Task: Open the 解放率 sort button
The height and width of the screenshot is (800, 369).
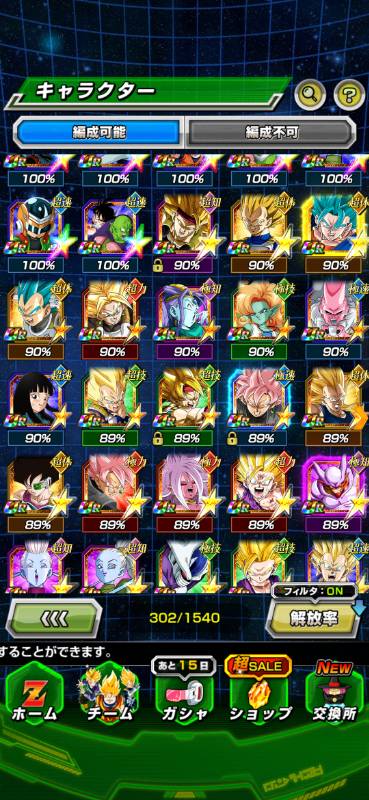Action: click(x=313, y=618)
